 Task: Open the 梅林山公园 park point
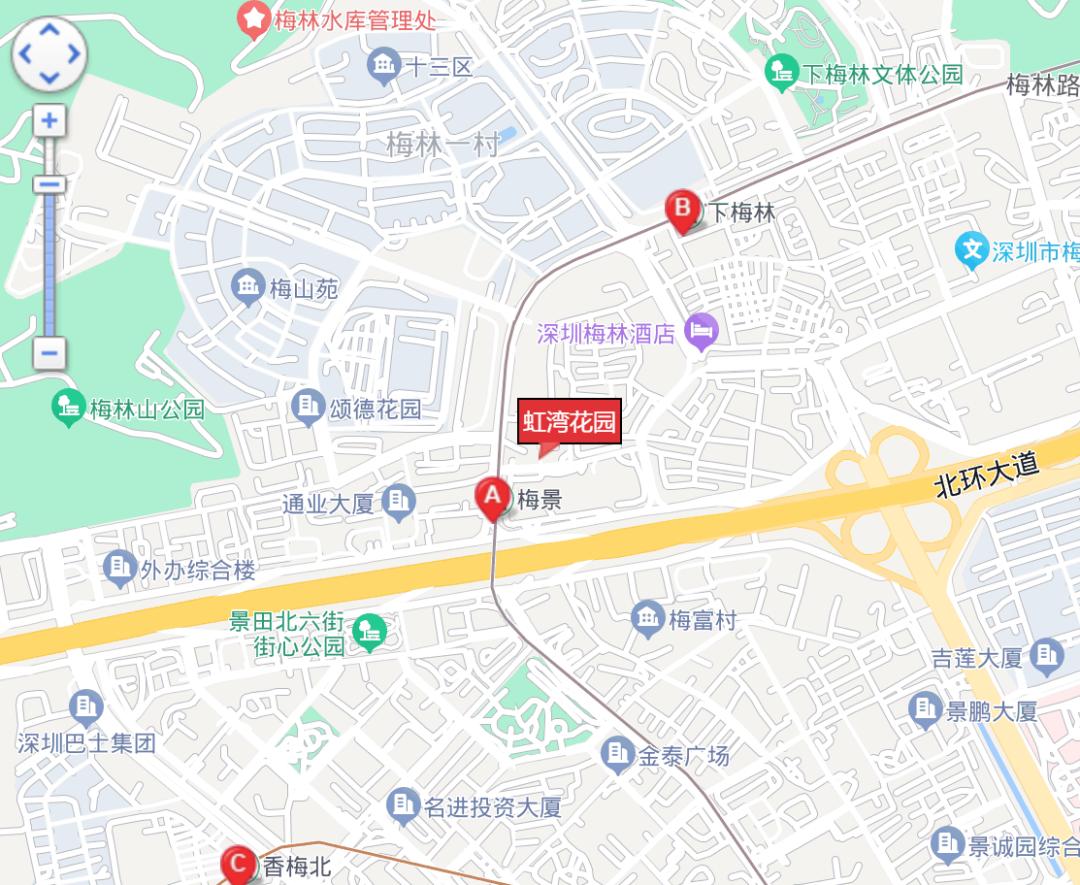(x=69, y=408)
